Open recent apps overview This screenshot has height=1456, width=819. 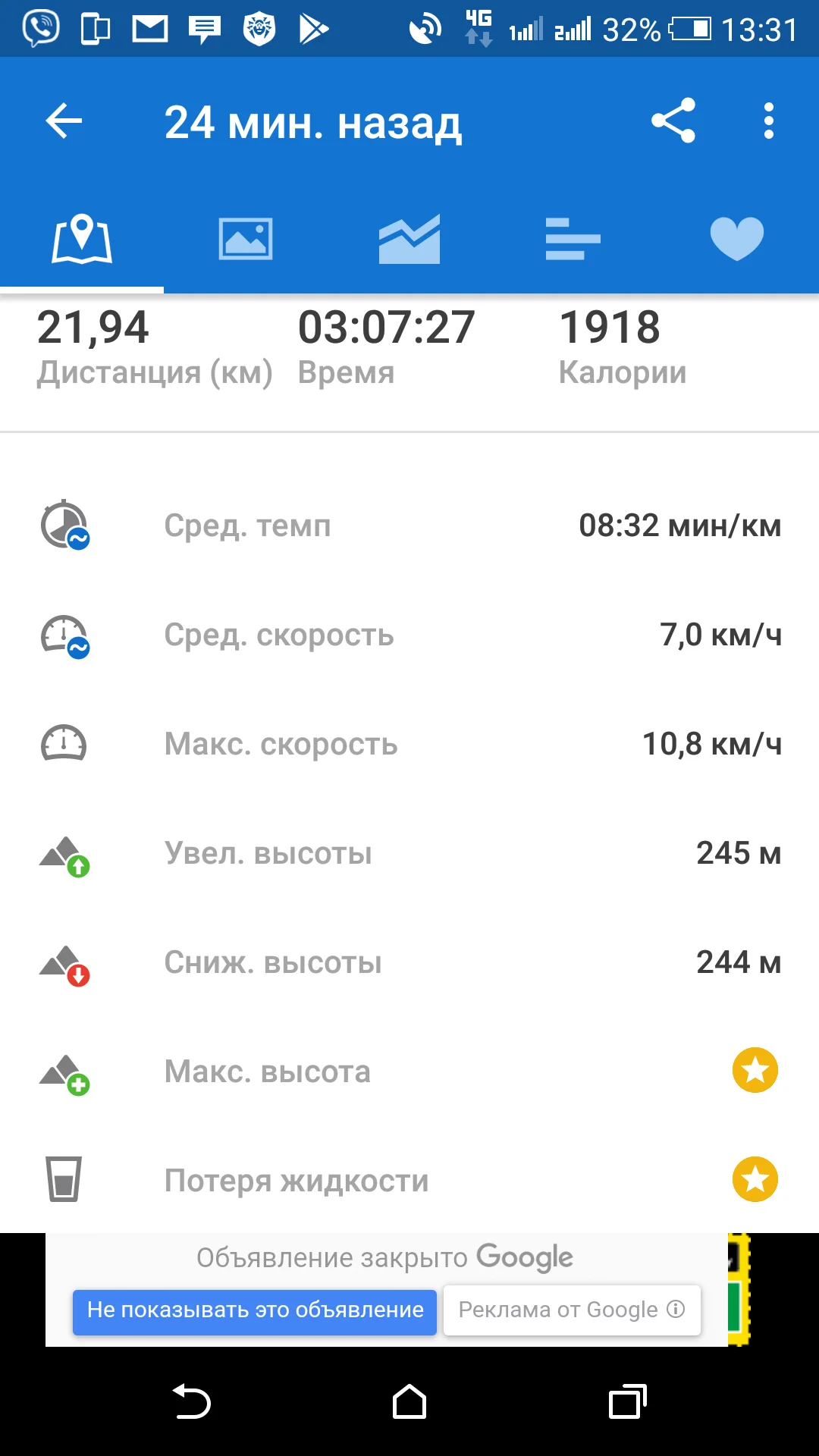pyautogui.click(x=627, y=1401)
